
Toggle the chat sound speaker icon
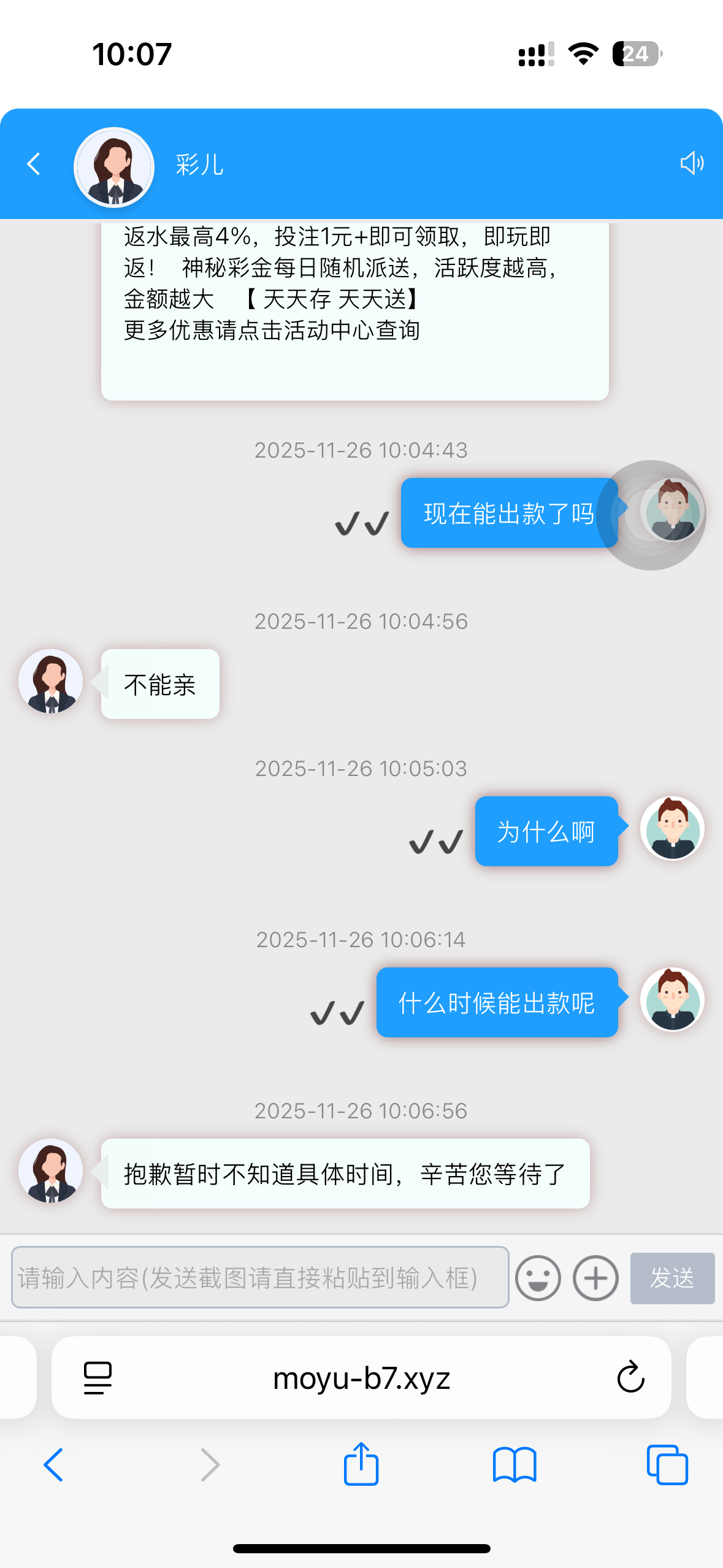point(692,163)
